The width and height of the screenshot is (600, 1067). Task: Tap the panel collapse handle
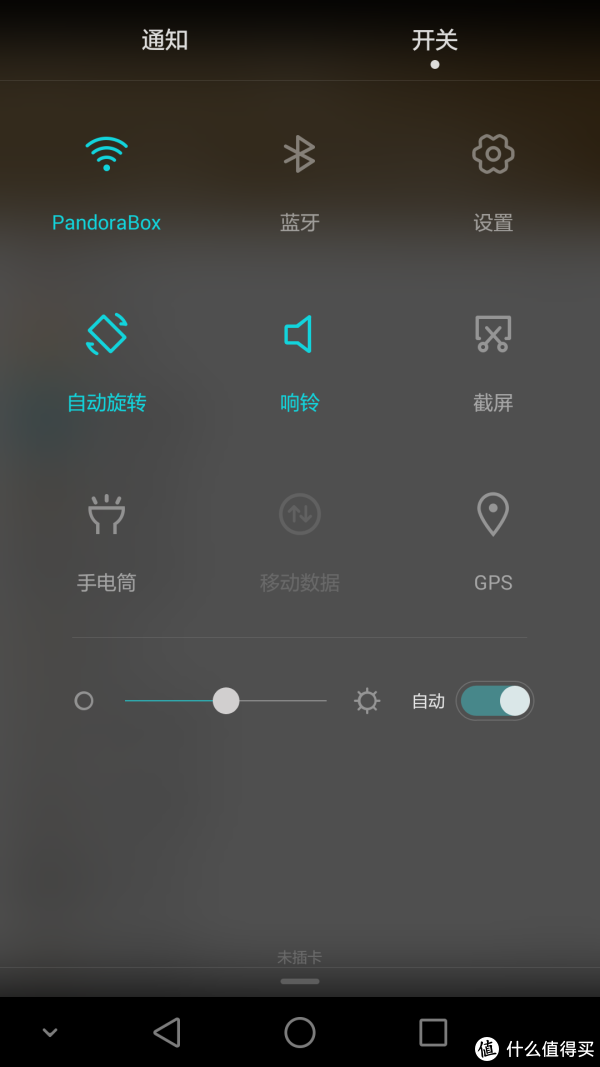299,981
